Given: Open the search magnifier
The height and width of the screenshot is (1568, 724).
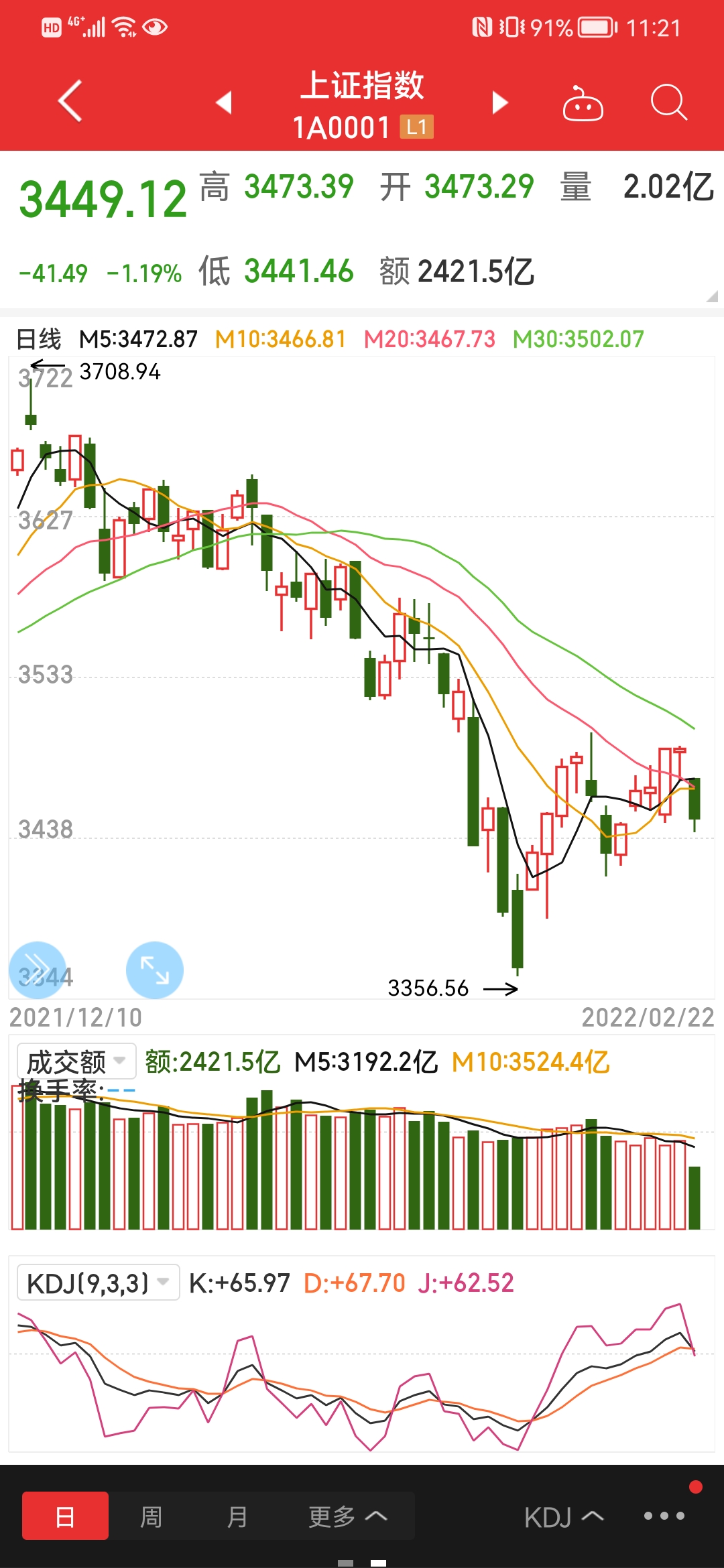Looking at the screenshot, I should (x=669, y=103).
